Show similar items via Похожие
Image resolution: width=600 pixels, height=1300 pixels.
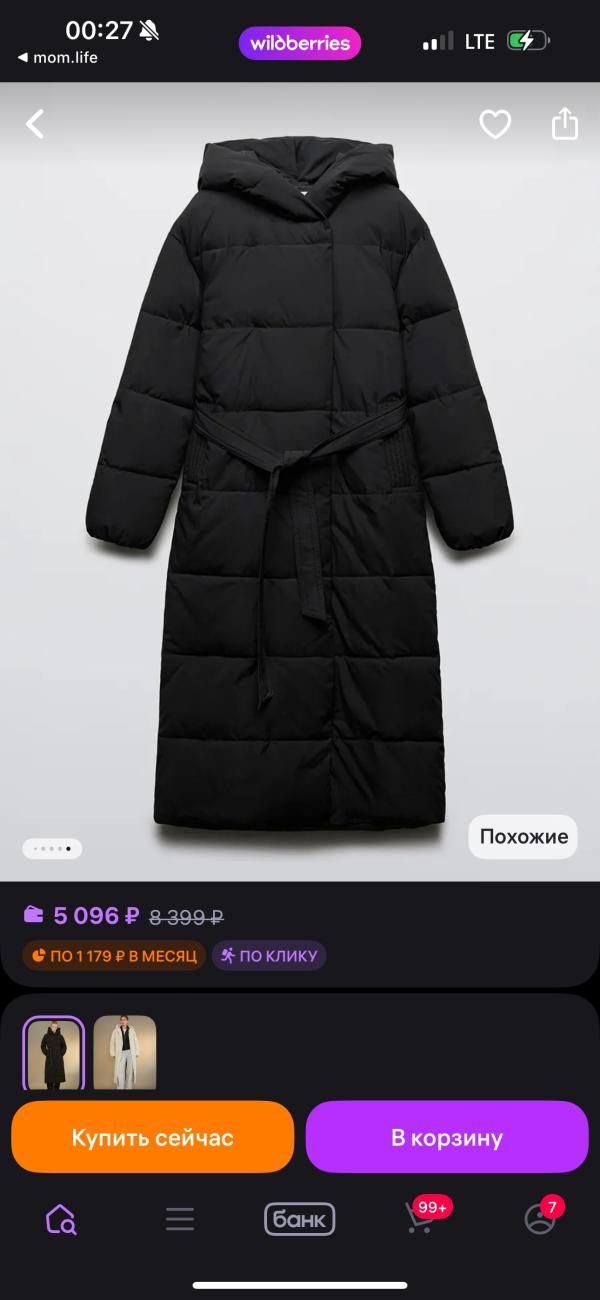click(x=523, y=837)
